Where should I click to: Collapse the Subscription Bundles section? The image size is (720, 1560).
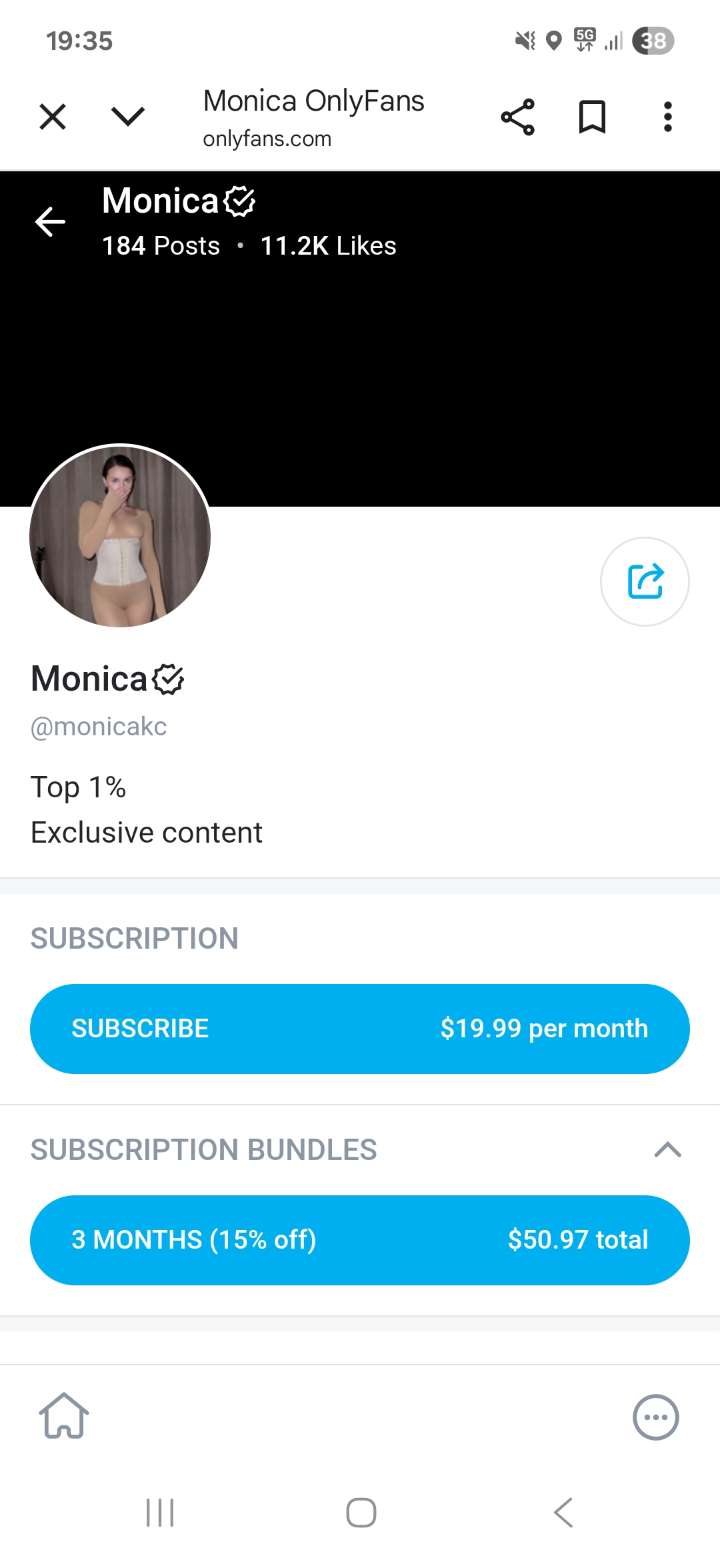[x=667, y=1150]
